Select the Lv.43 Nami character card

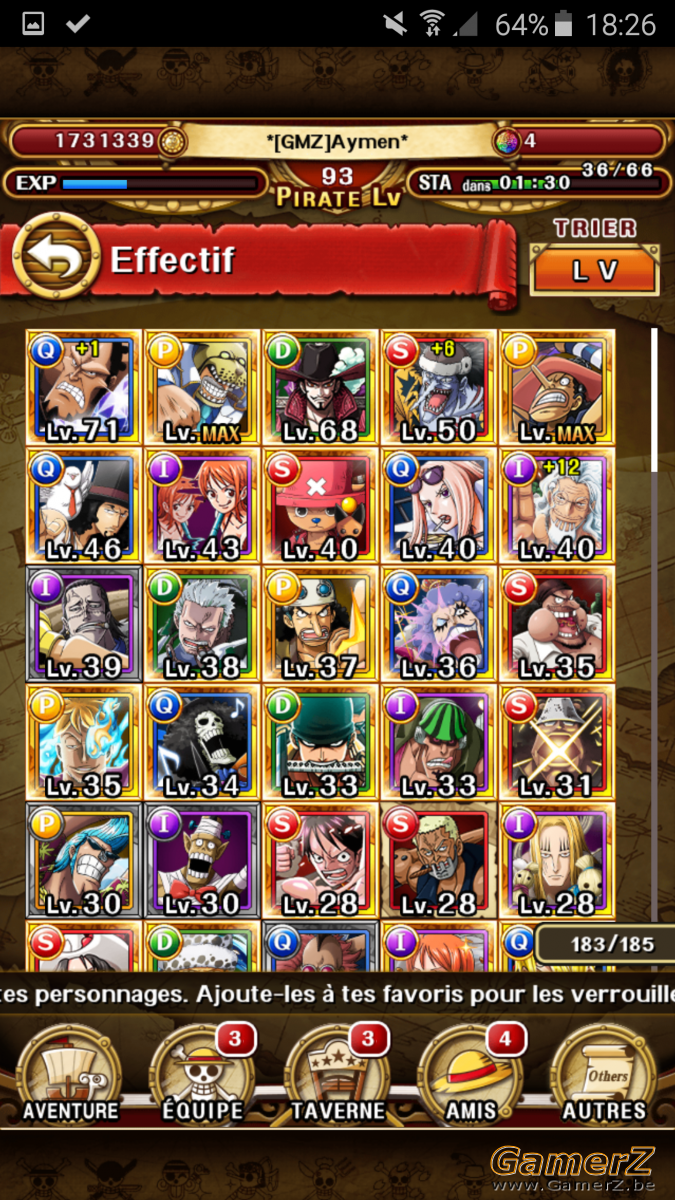coord(203,505)
